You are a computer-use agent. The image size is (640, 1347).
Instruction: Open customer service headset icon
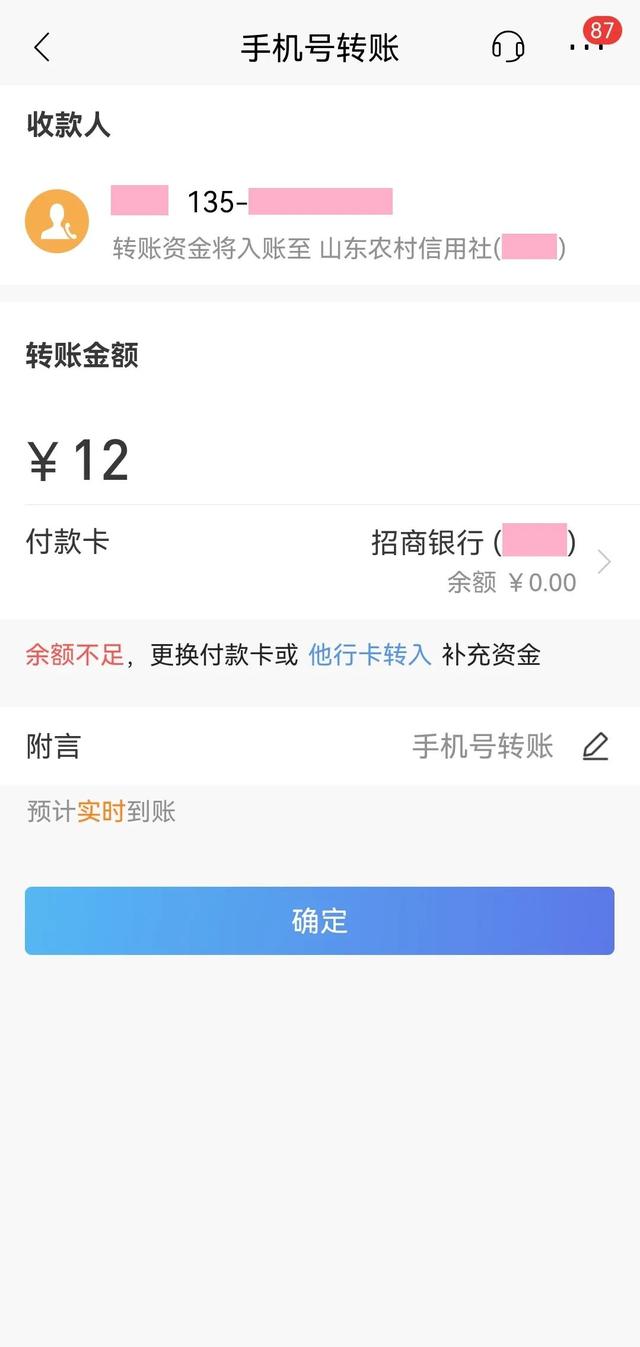tap(508, 47)
